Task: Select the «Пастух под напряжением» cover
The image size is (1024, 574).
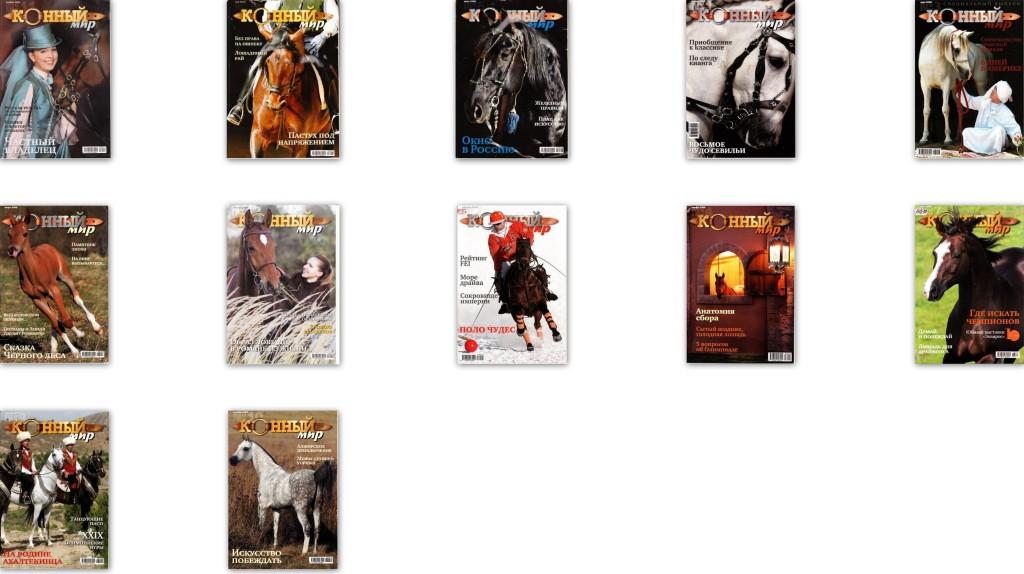Action: point(282,79)
